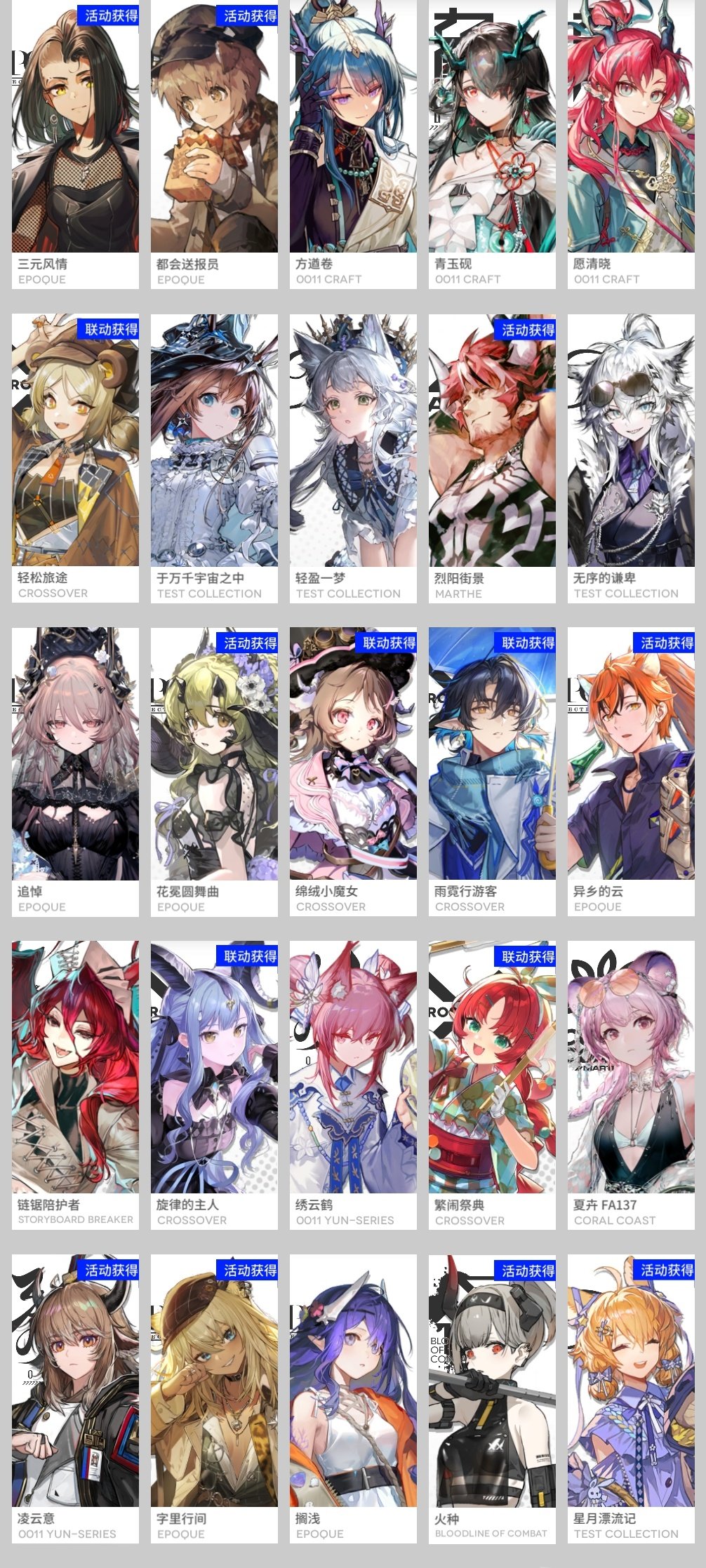The width and height of the screenshot is (706, 1568).
Task: Open the 愿清晓 skin card
Action: click(x=631, y=144)
